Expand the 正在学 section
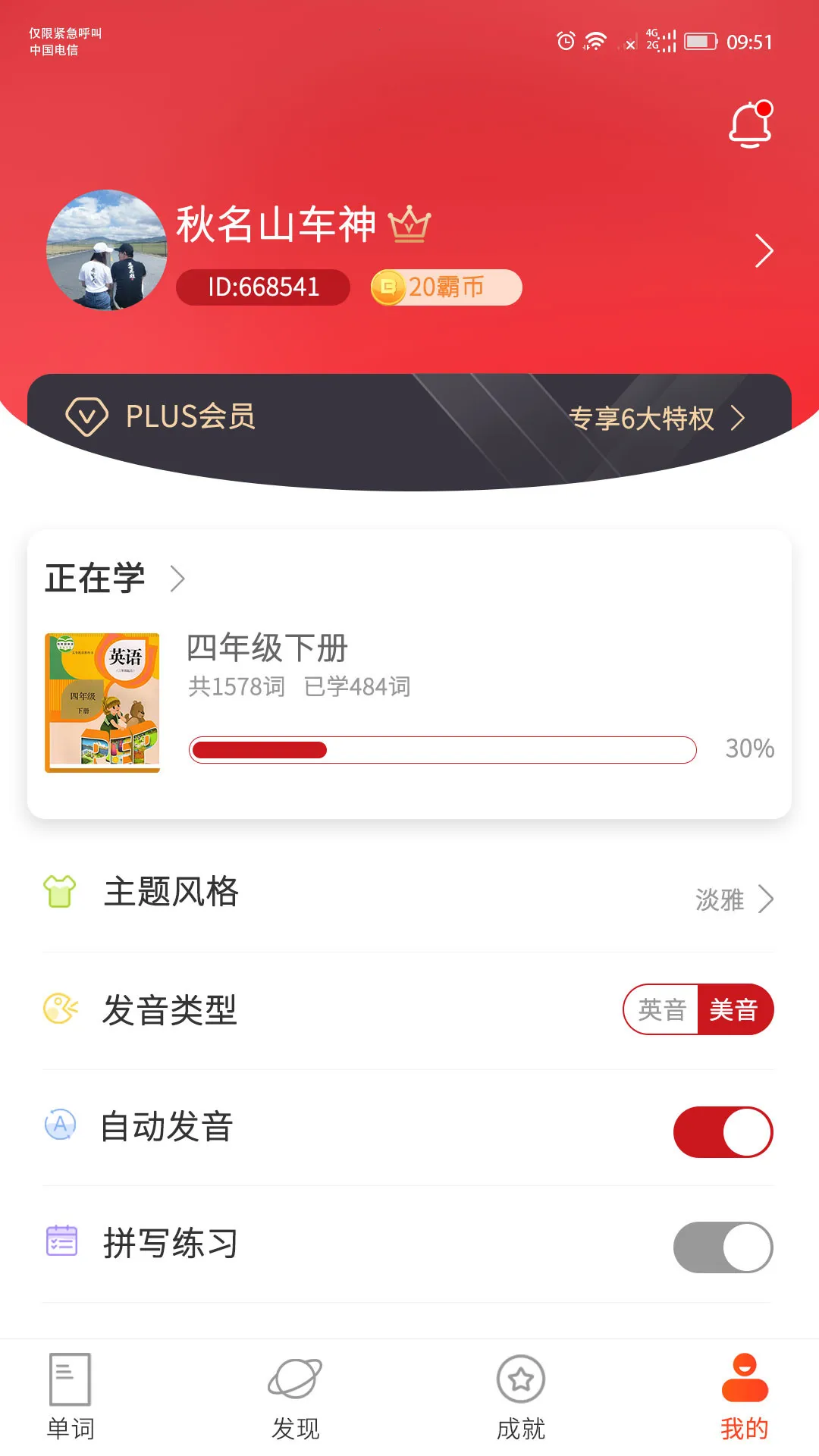Screen dimensions: 819x1456 (115, 579)
